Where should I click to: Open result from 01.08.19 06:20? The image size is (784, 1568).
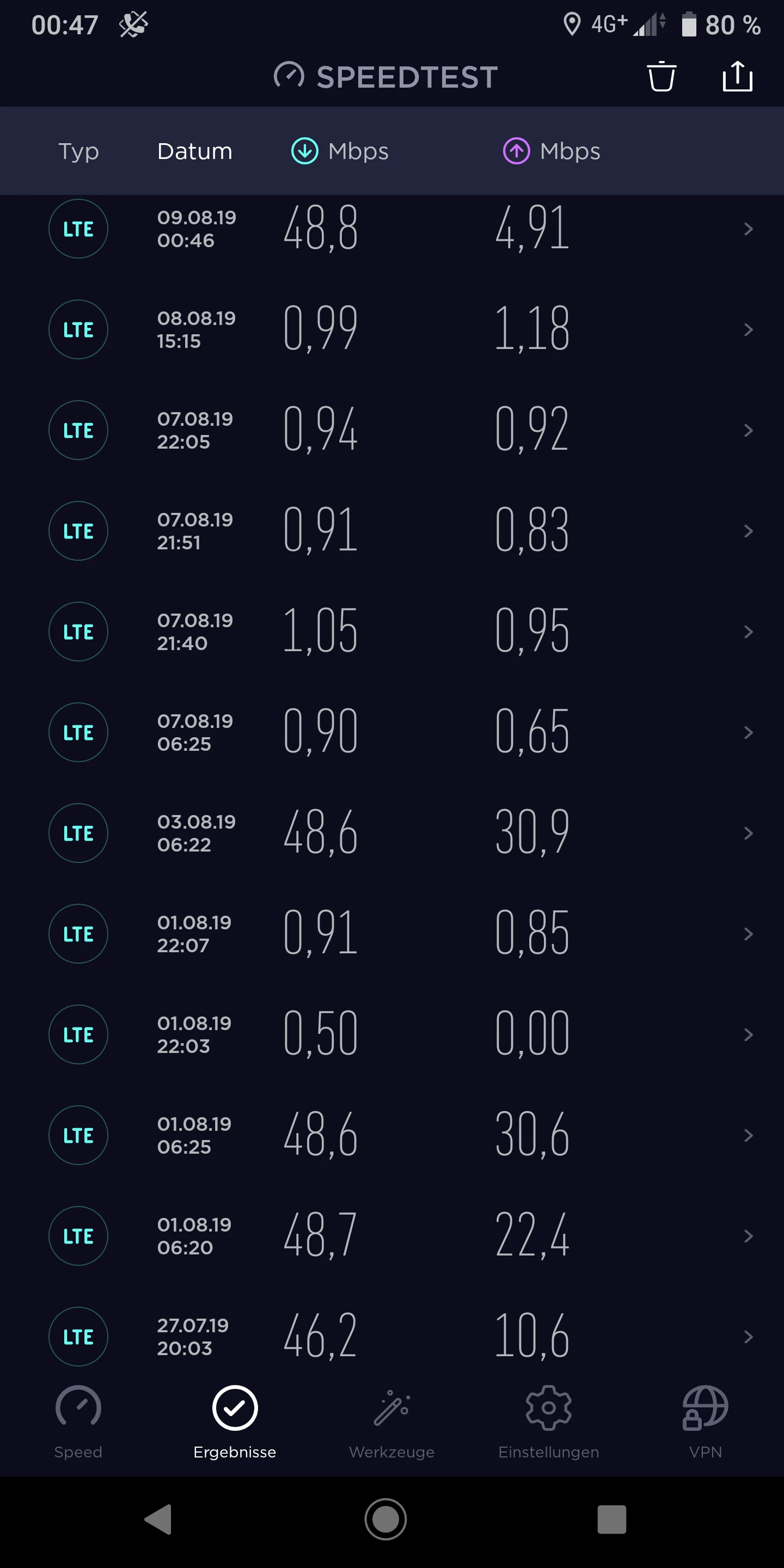[x=392, y=1236]
